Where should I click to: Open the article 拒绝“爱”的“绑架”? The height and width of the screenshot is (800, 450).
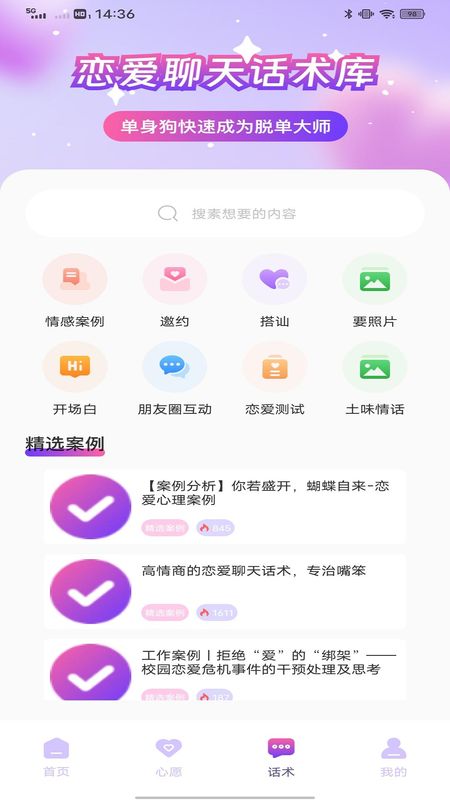pyautogui.click(x=225, y=669)
